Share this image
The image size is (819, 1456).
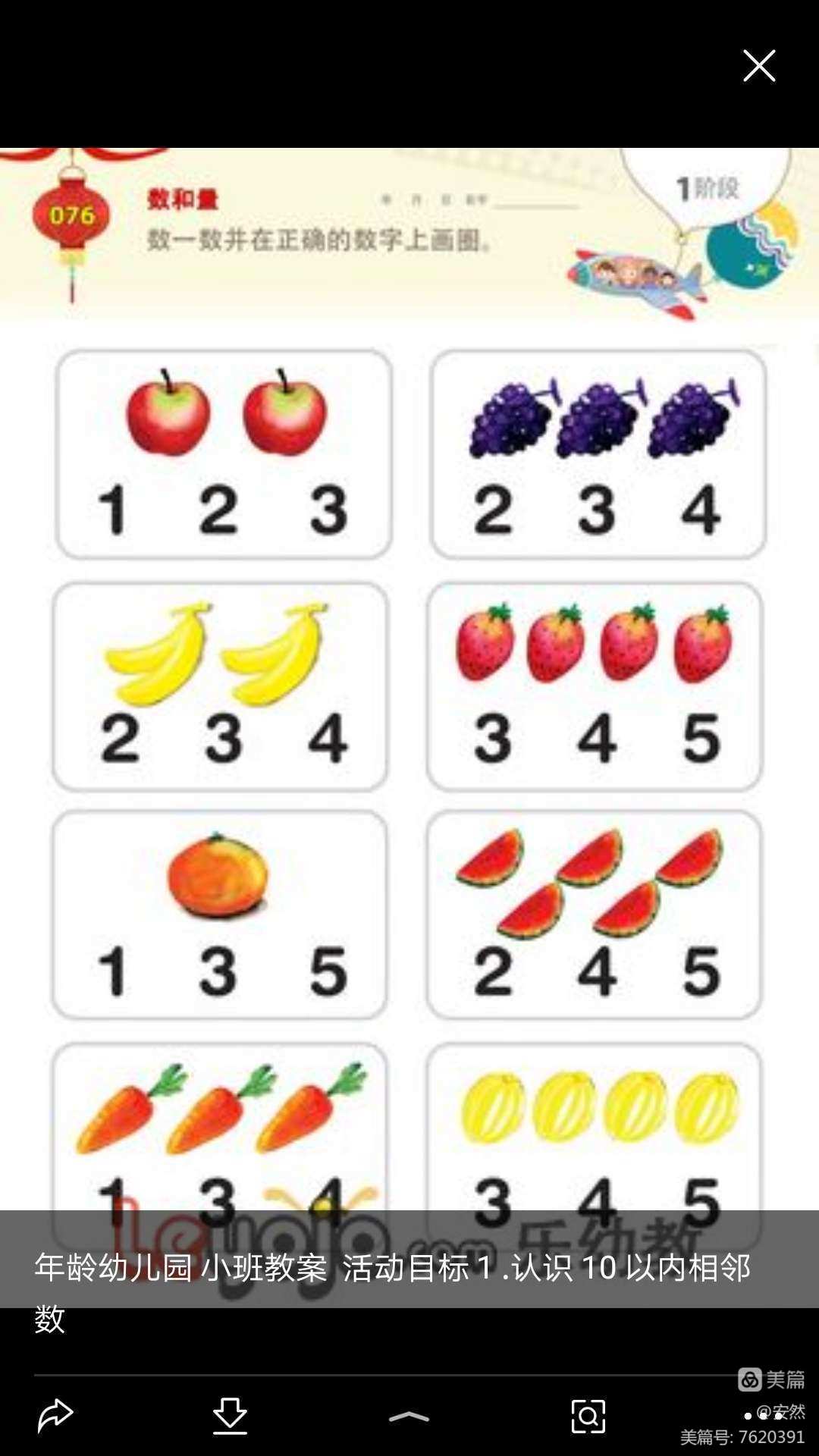click(x=55, y=1415)
